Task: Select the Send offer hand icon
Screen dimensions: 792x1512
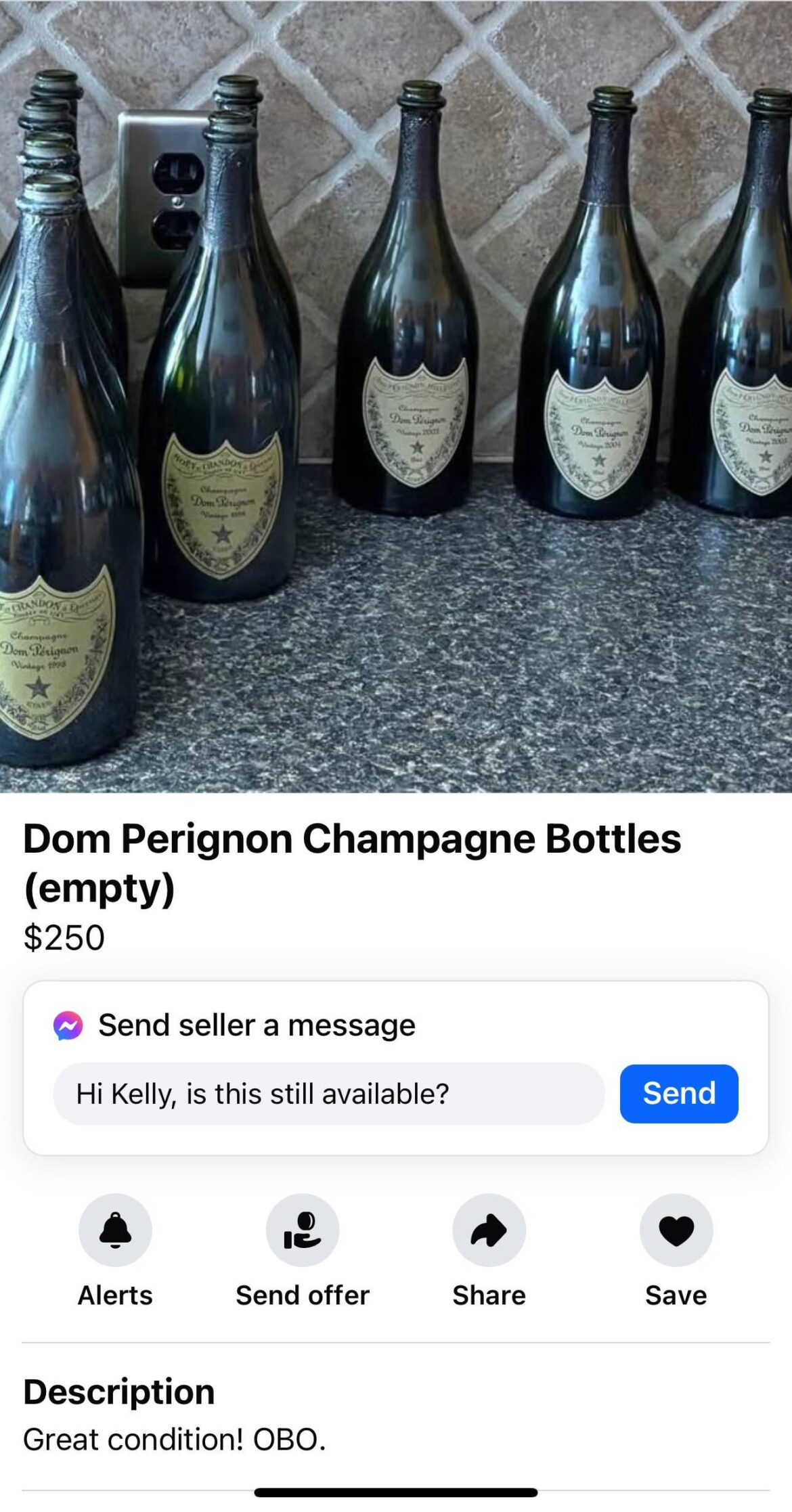Action: (x=303, y=1230)
